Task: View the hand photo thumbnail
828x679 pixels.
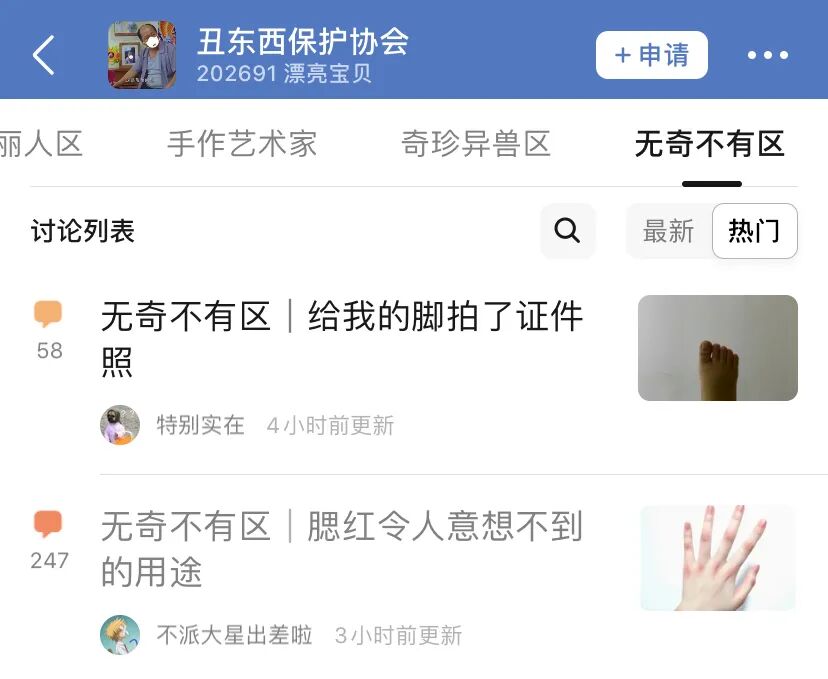Action: pyautogui.click(x=717, y=558)
